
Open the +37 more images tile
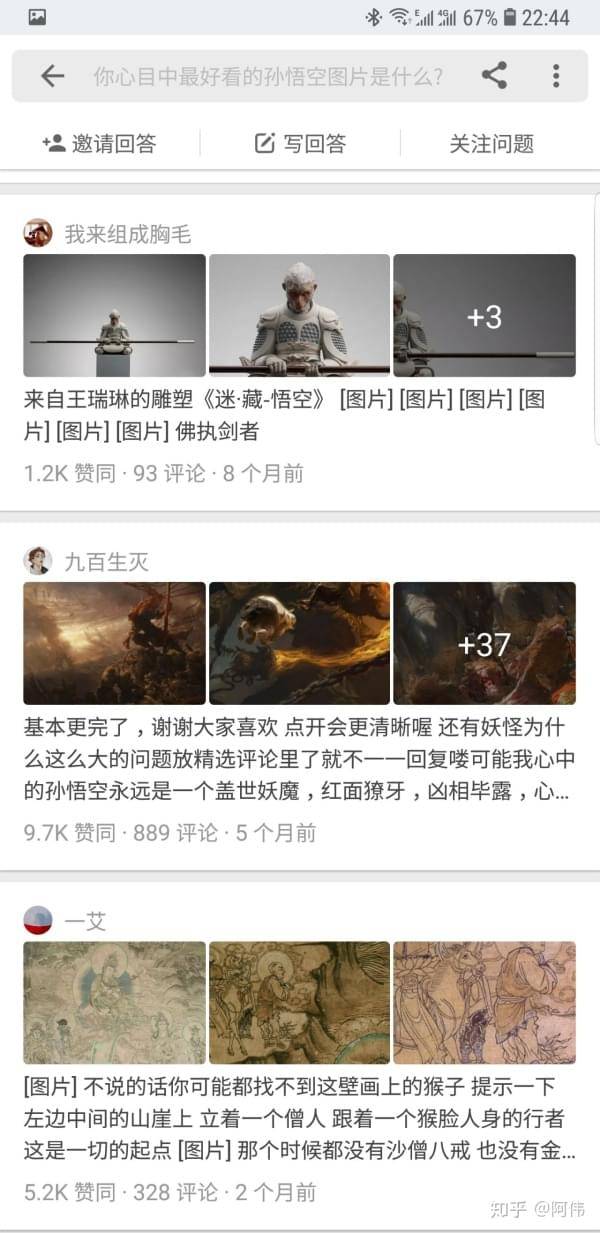point(484,643)
